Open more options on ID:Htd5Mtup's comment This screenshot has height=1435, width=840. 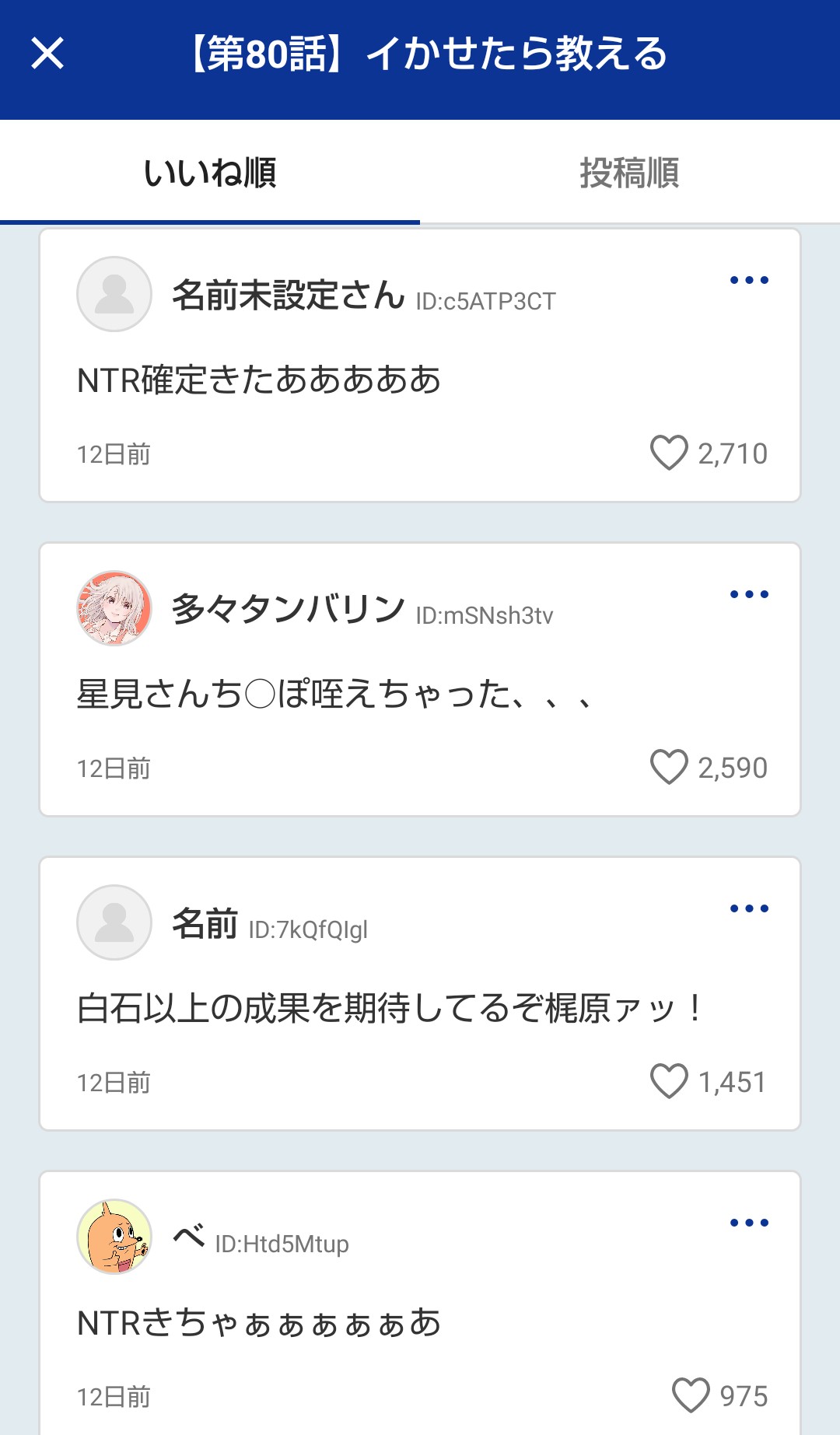(x=749, y=1223)
